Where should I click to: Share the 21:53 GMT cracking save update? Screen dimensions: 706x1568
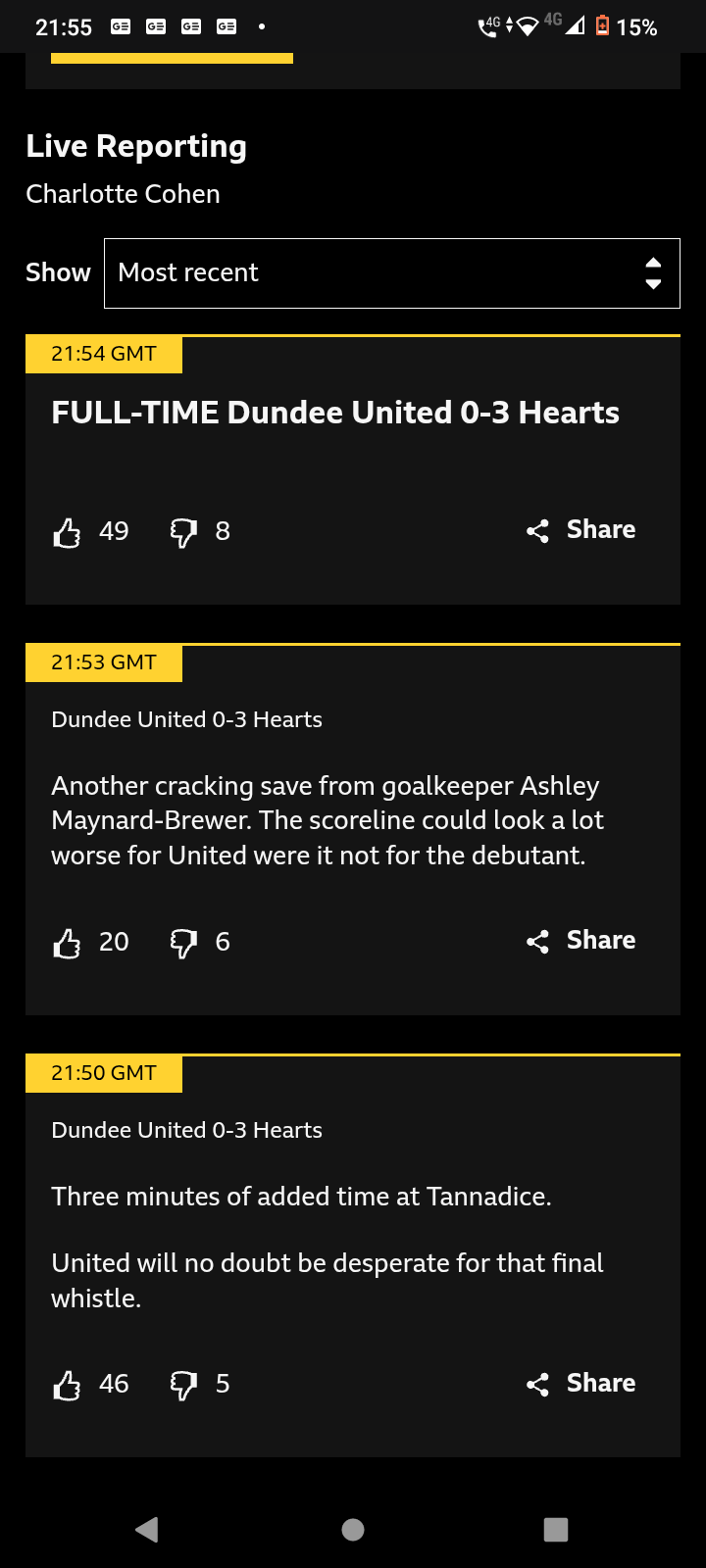point(580,941)
